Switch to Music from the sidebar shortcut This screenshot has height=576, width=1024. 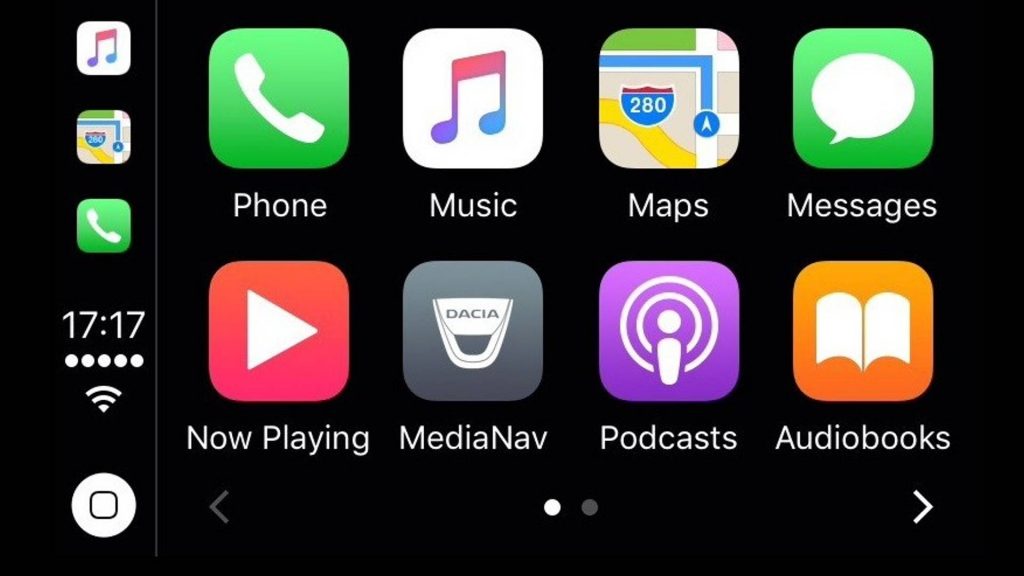click(x=104, y=48)
